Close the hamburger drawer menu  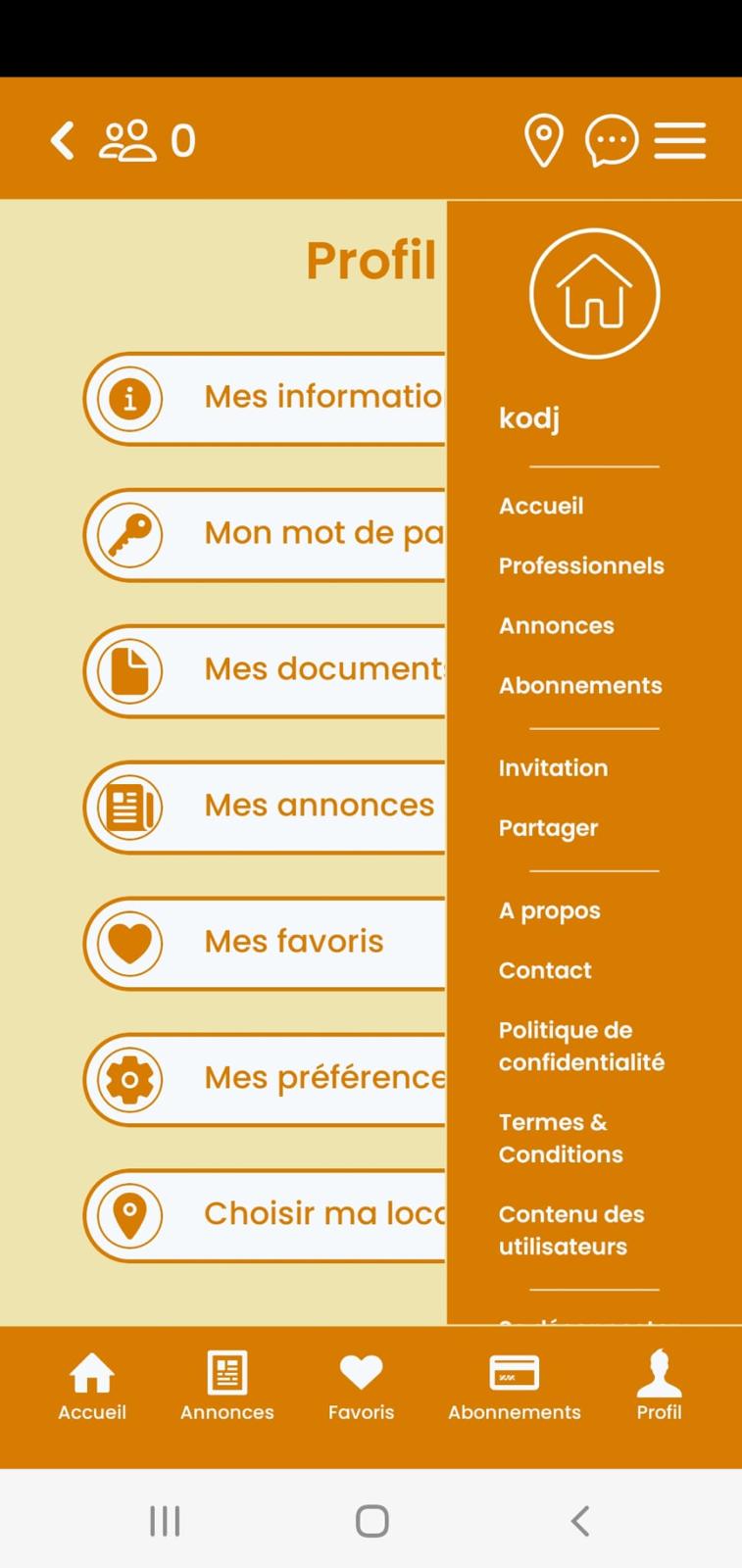click(x=680, y=140)
